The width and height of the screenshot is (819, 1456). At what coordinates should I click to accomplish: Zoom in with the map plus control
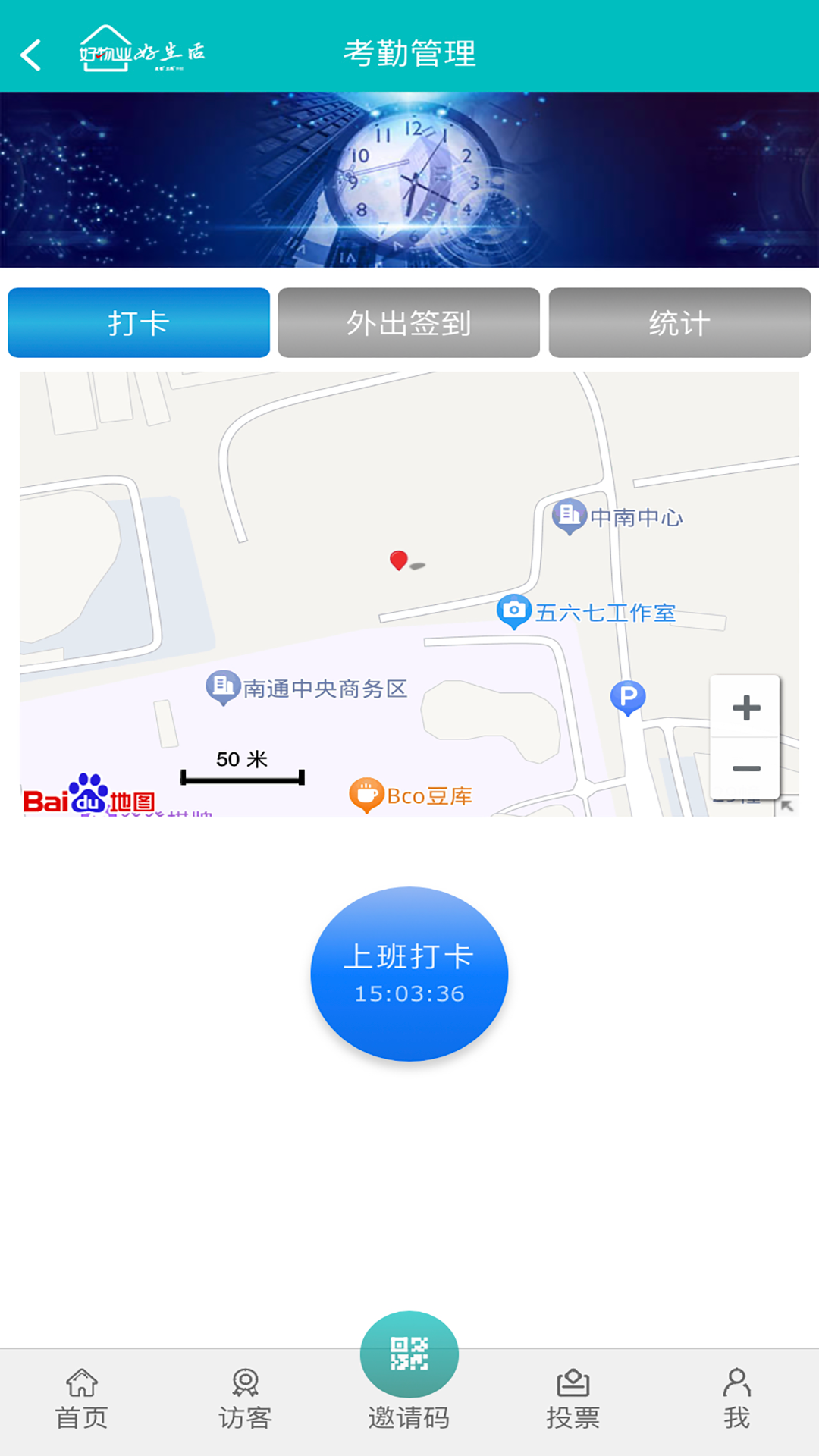(745, 708)
